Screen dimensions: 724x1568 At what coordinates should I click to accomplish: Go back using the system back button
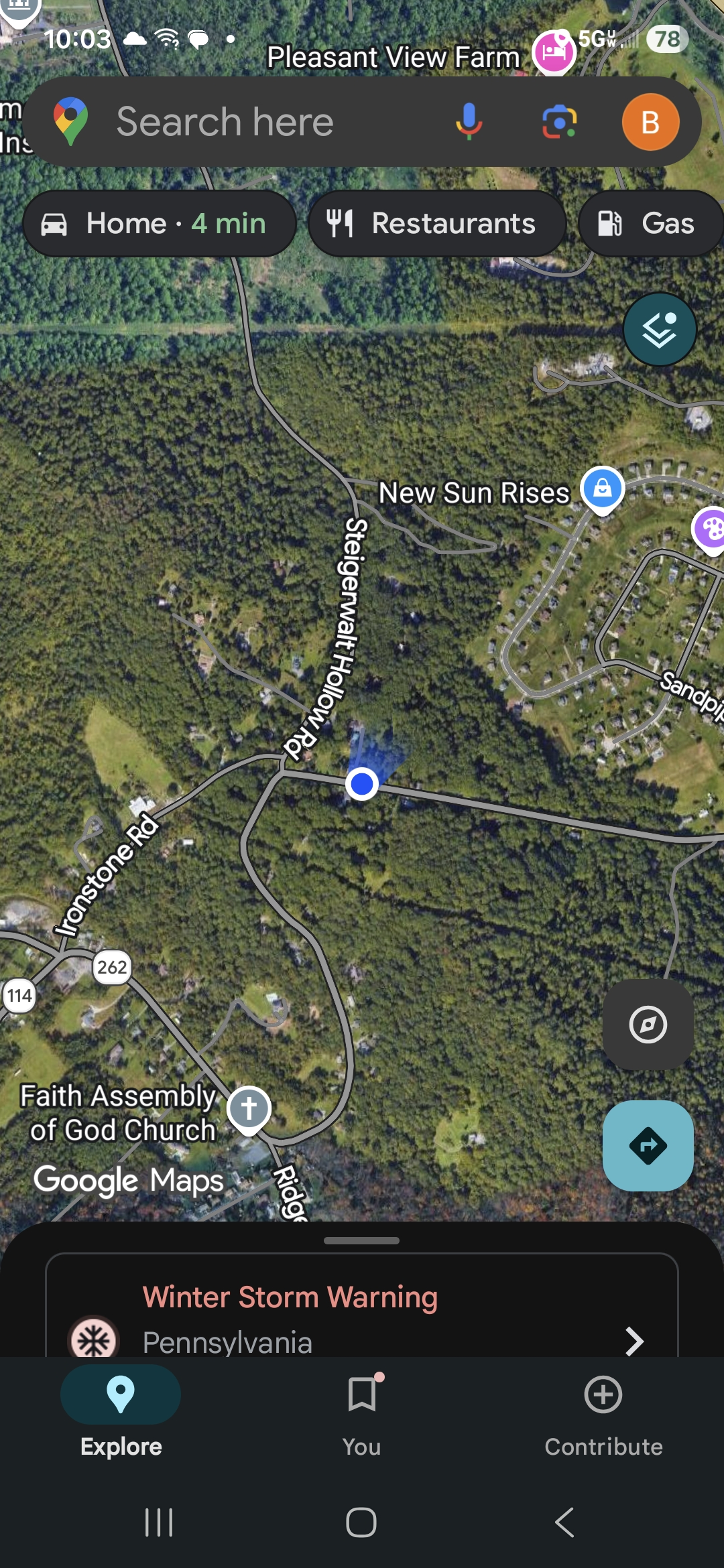click(x=564, y=1522)
